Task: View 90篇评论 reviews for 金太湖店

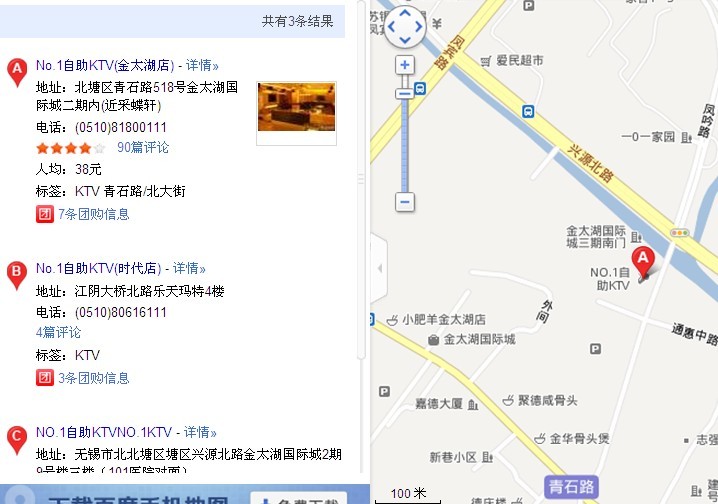Action: point(143,147)
